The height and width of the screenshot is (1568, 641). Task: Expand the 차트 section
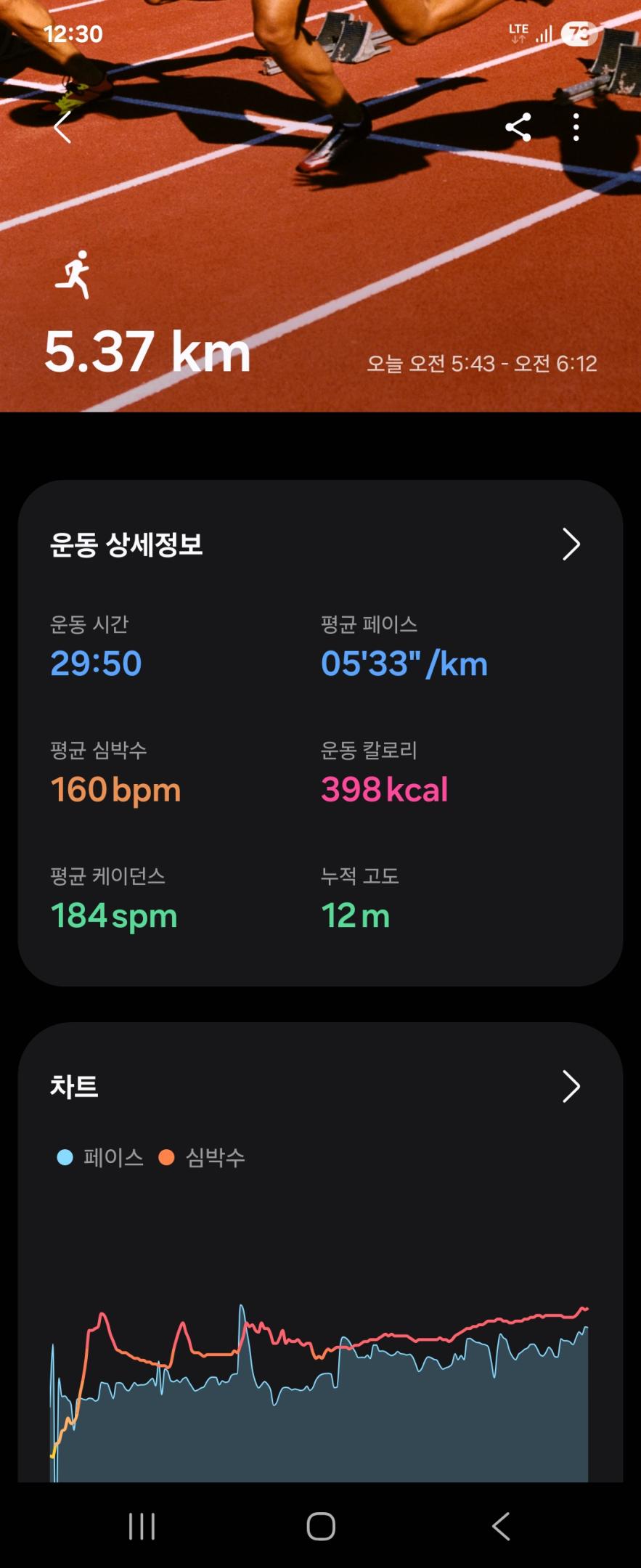pyautogui.click(x=571, y=1087)
